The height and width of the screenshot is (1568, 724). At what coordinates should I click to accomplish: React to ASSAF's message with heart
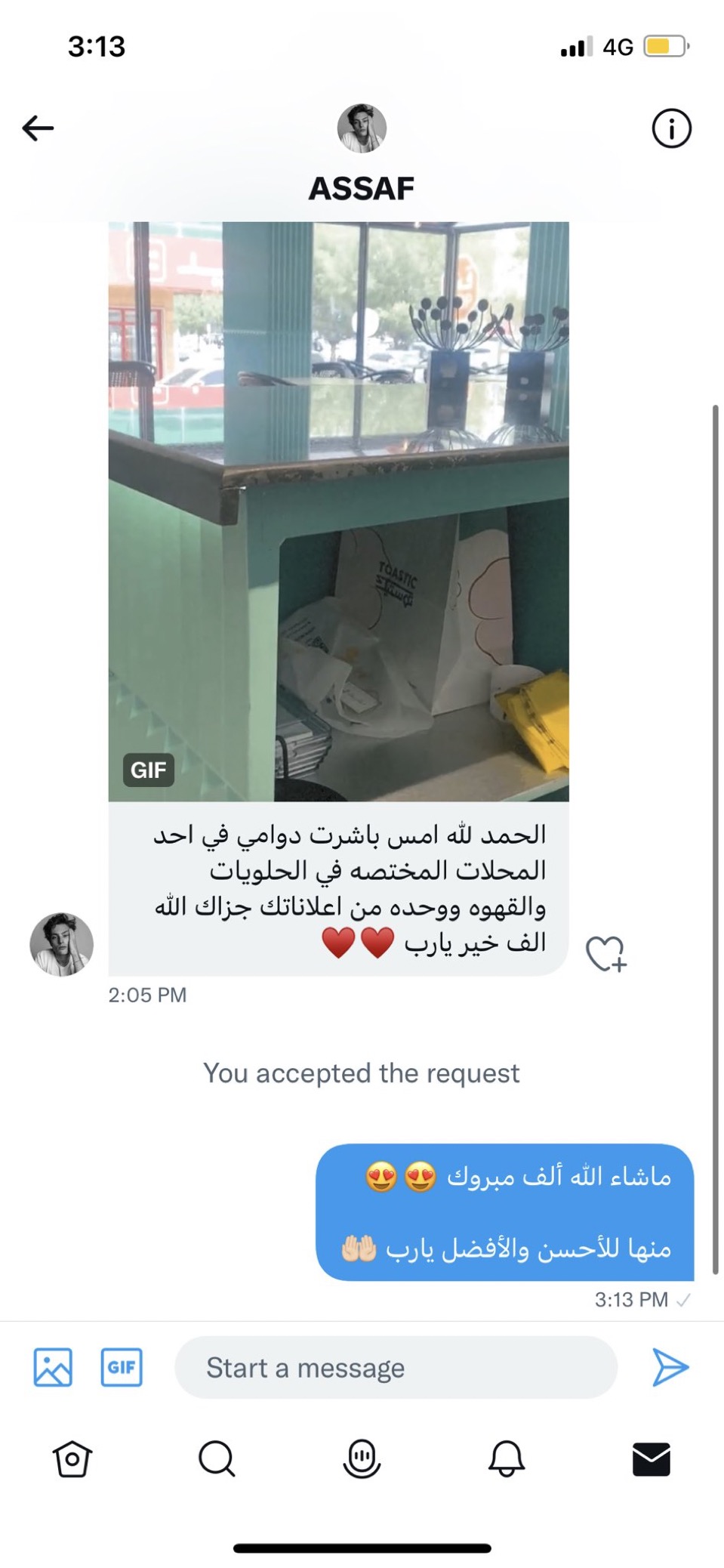[x=606, y=953]
